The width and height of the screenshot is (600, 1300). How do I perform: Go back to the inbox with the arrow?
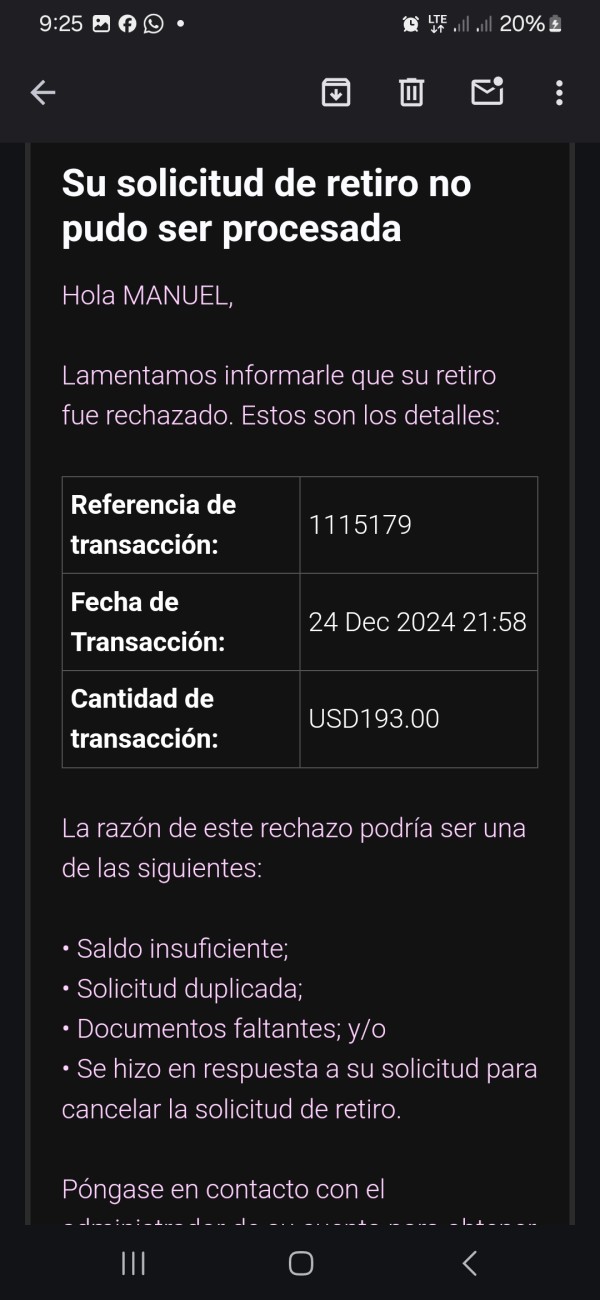pos(42,93)
